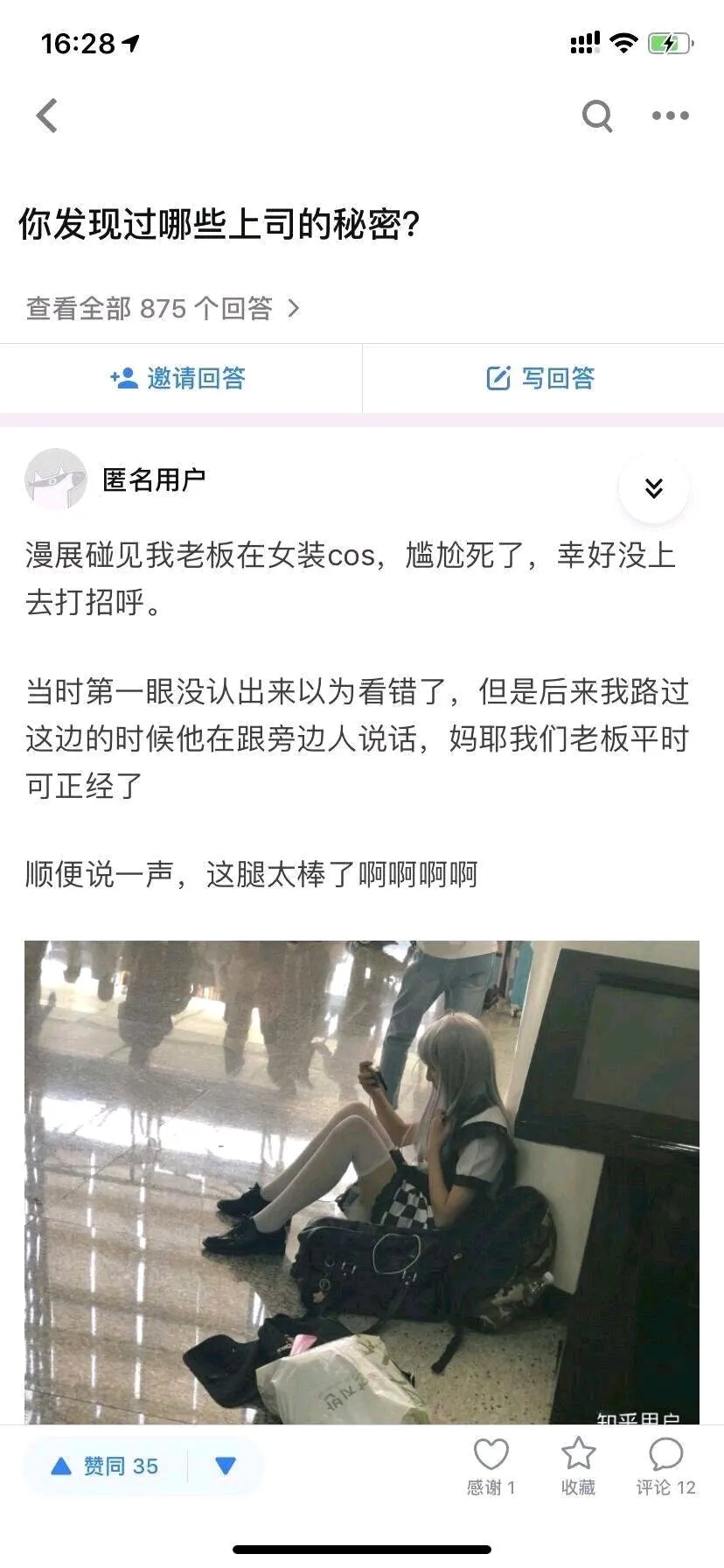
Task: Go back using the arrow
Action: (x=47, y=115)
